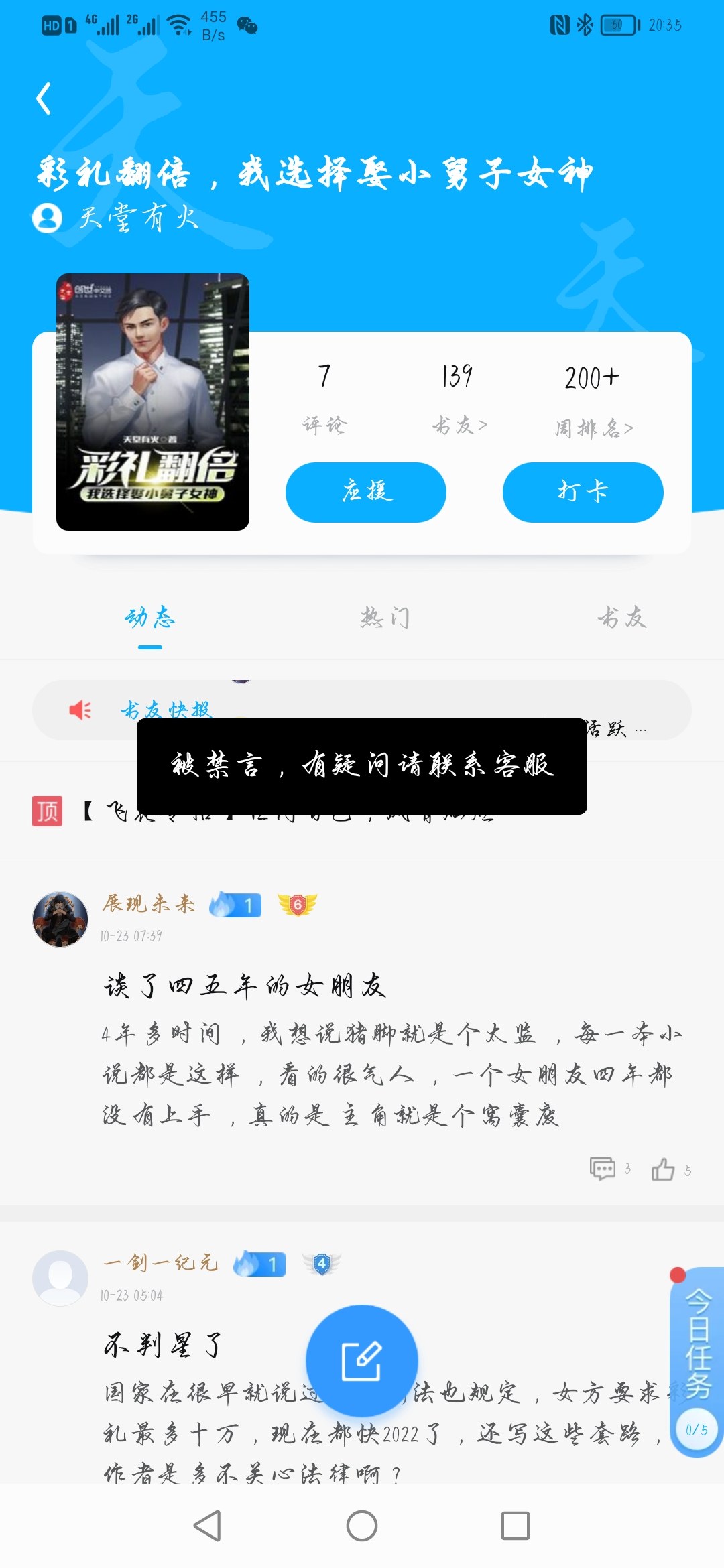This screenshot has width=724, height=1568.
Task: Tap the 应援 button
Action: pyautogui.click(x=366, y=492)
